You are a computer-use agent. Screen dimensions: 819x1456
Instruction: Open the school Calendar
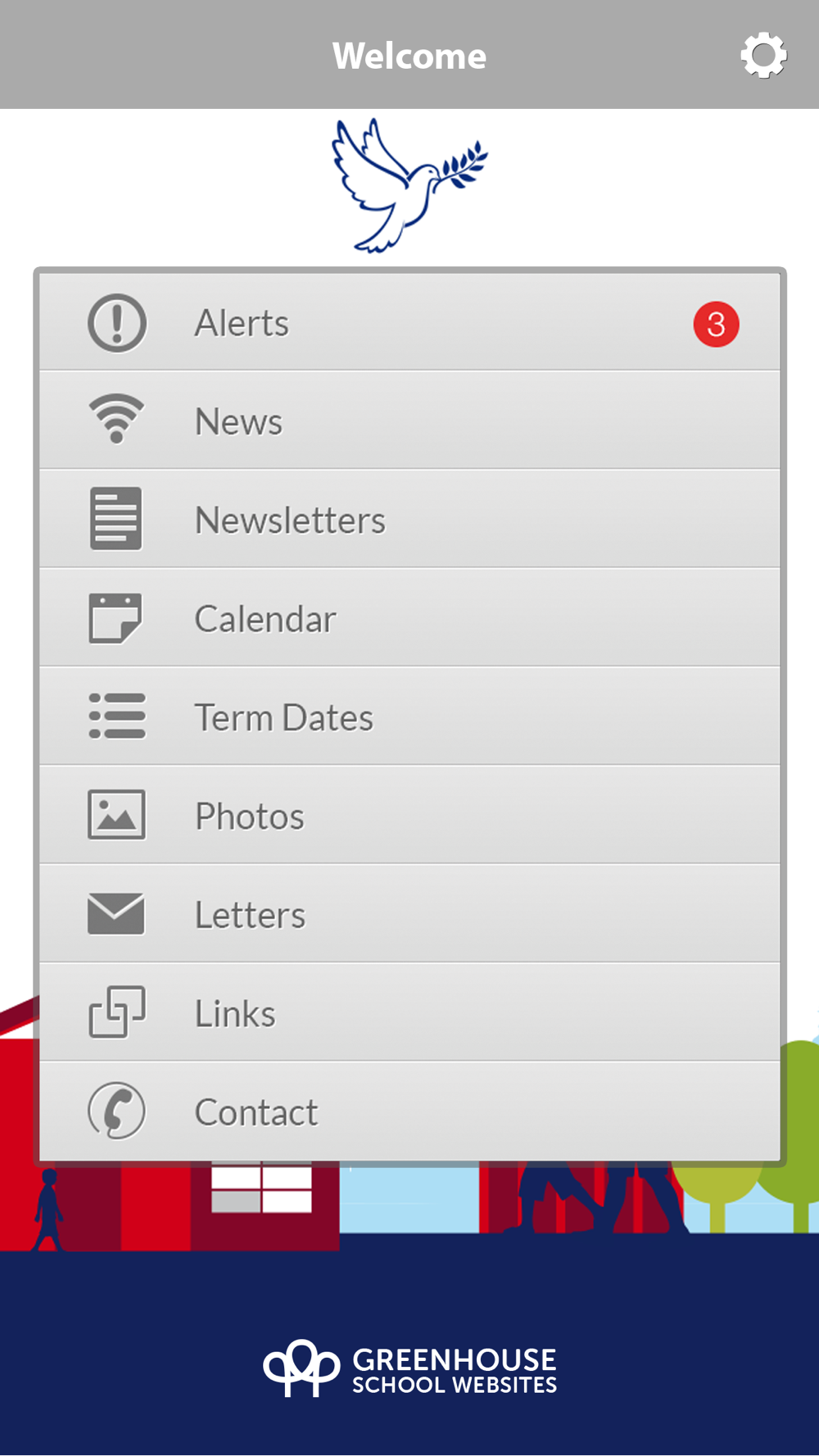click(x=409, y=618)
